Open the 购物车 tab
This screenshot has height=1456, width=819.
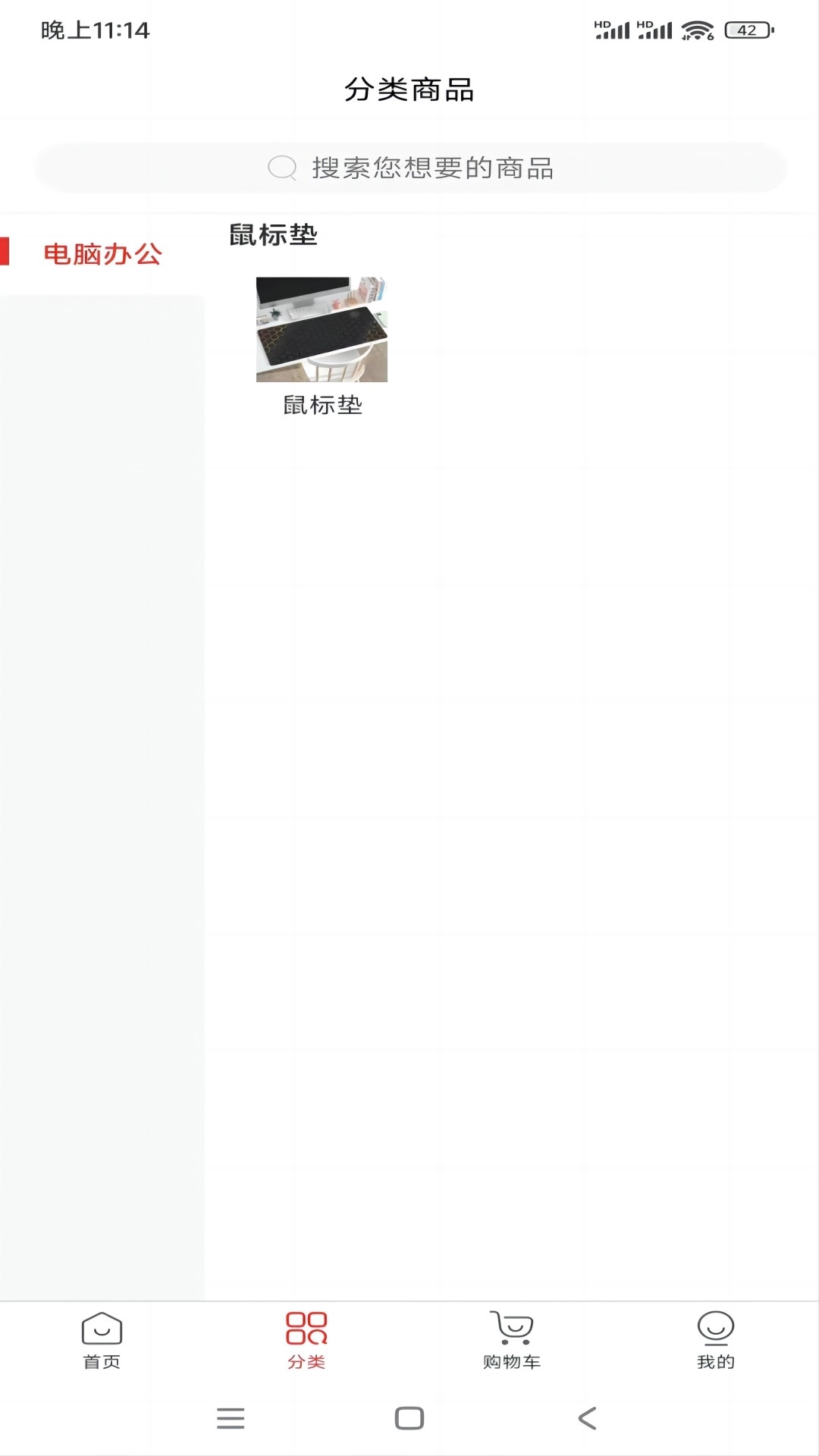tap(512, 1341)
